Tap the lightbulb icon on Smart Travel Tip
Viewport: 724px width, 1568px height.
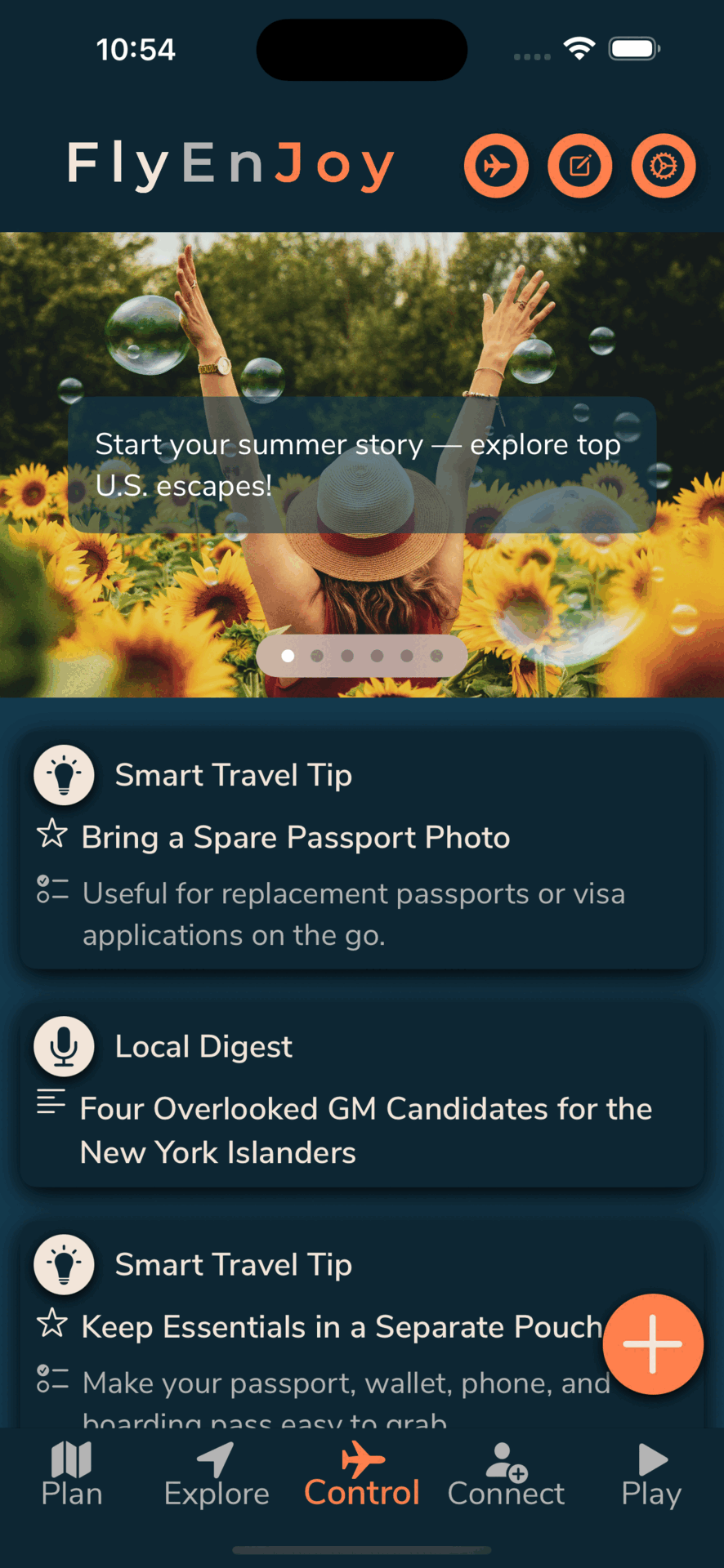(x=64, y=775)
